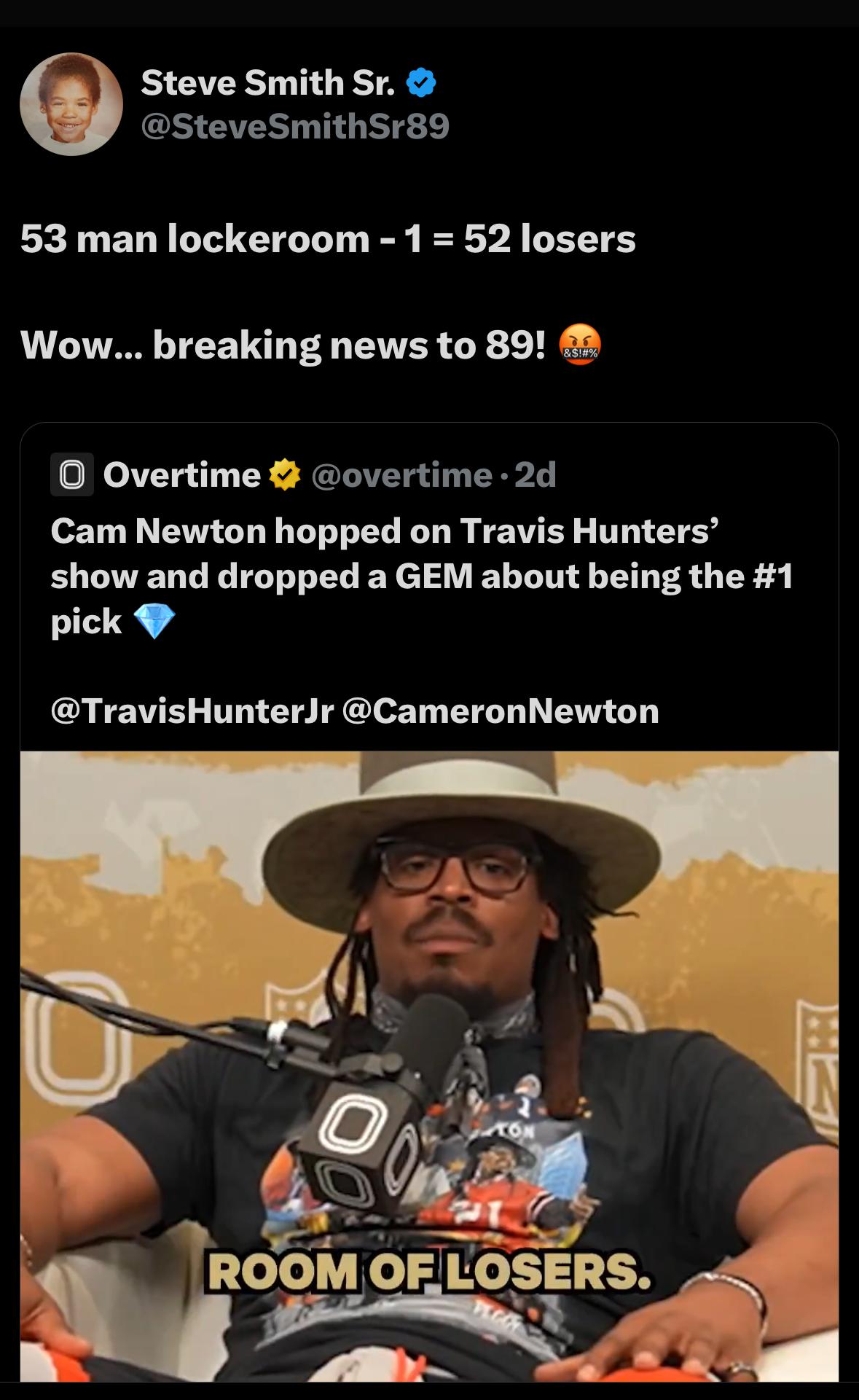This screenshot has height=1400, width=859.
Task: Open the @SteveSmithSr89 profile handle
Action: (x=295, y=126)
